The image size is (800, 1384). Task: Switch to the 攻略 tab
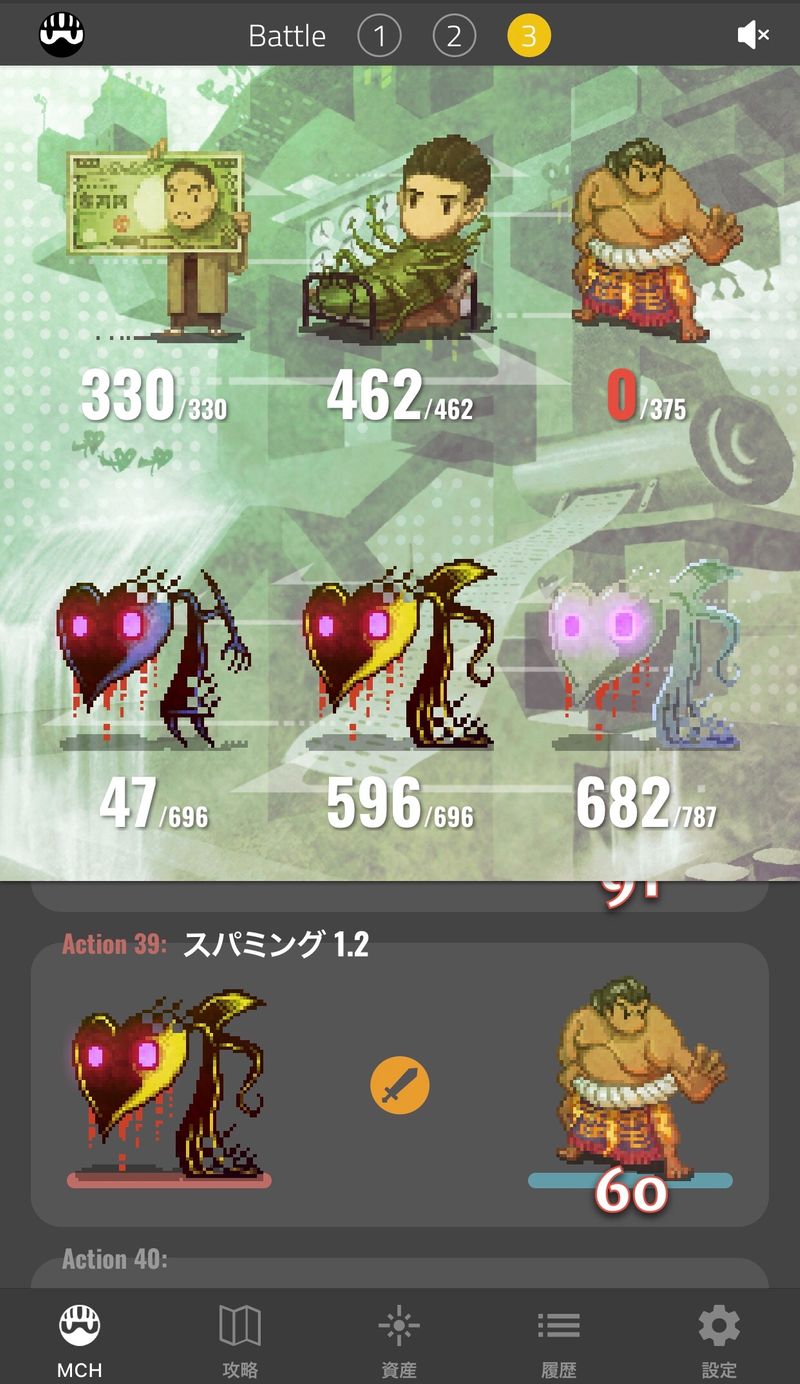coord(239,1339)
